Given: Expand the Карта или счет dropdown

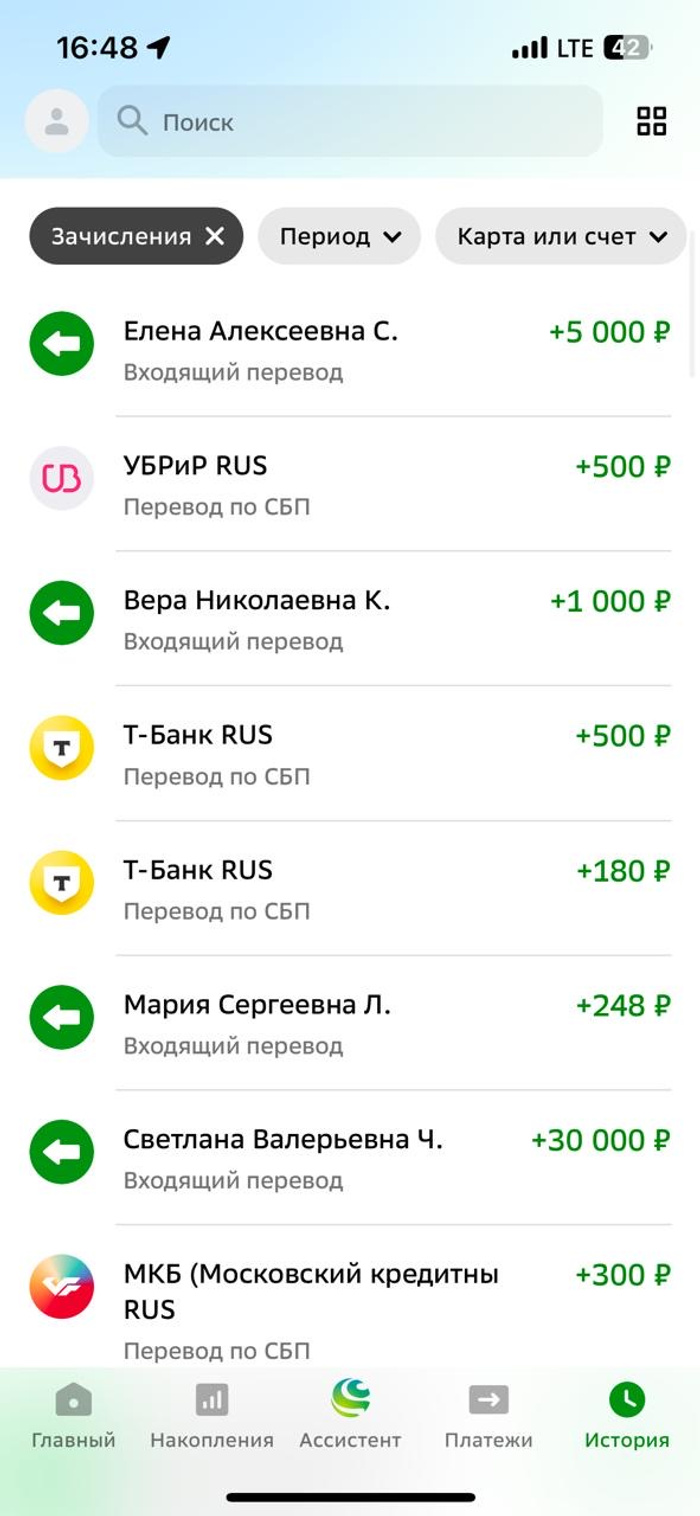Looking at the screenshot, I should point(561,236).
